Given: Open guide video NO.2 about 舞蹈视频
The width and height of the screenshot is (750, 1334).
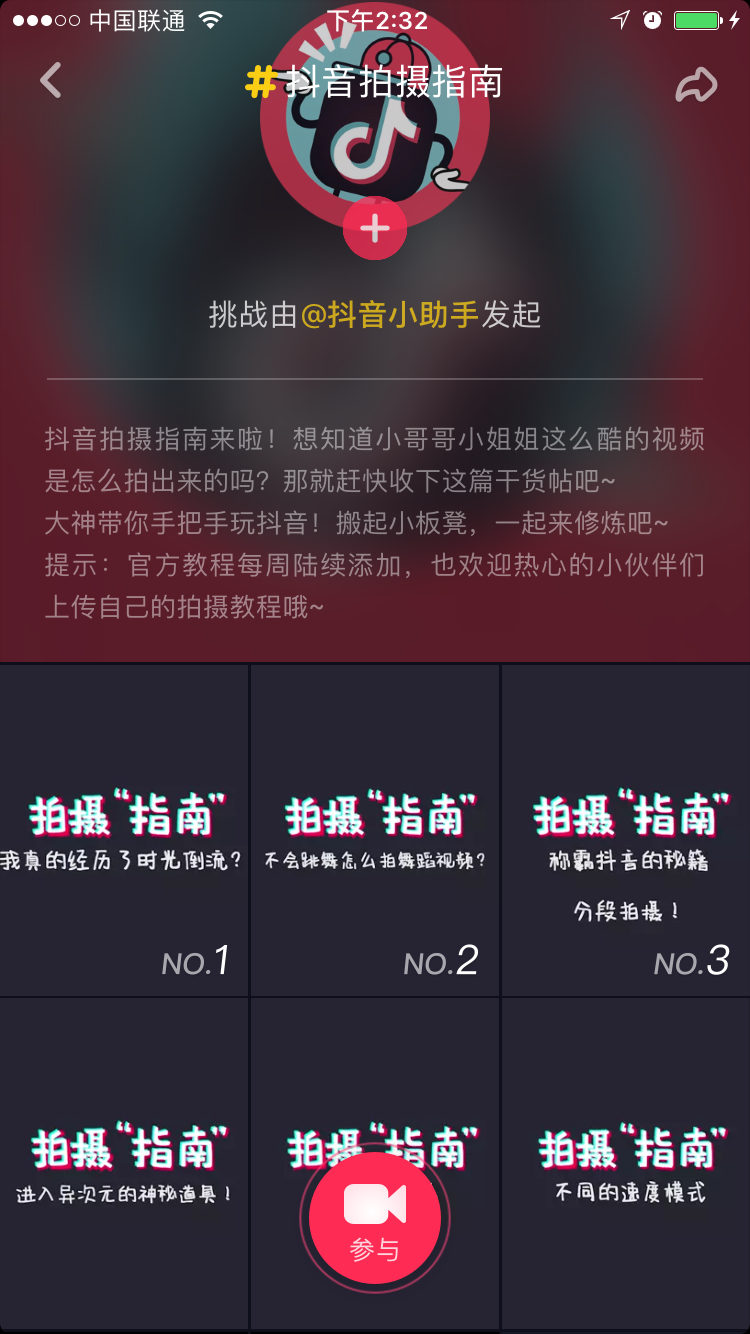Looking at the screenshot, I should point(375,830).
